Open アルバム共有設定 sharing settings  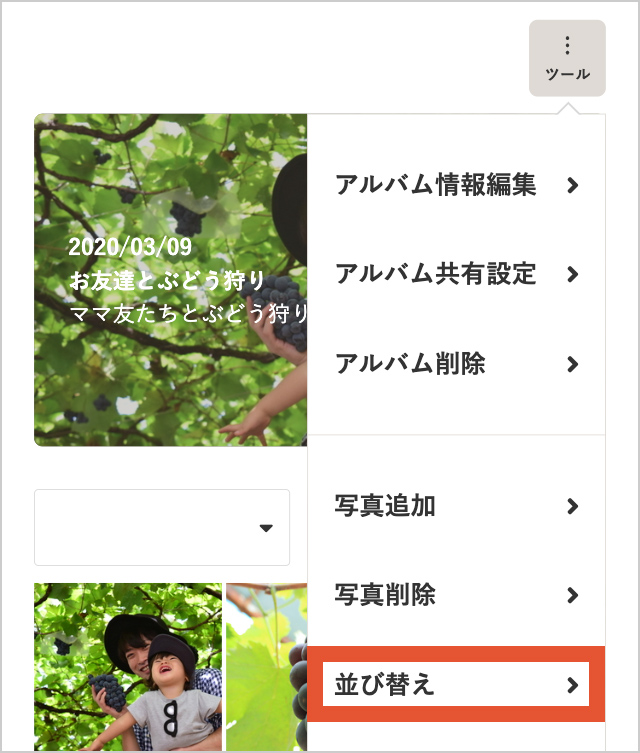[456, 274]
